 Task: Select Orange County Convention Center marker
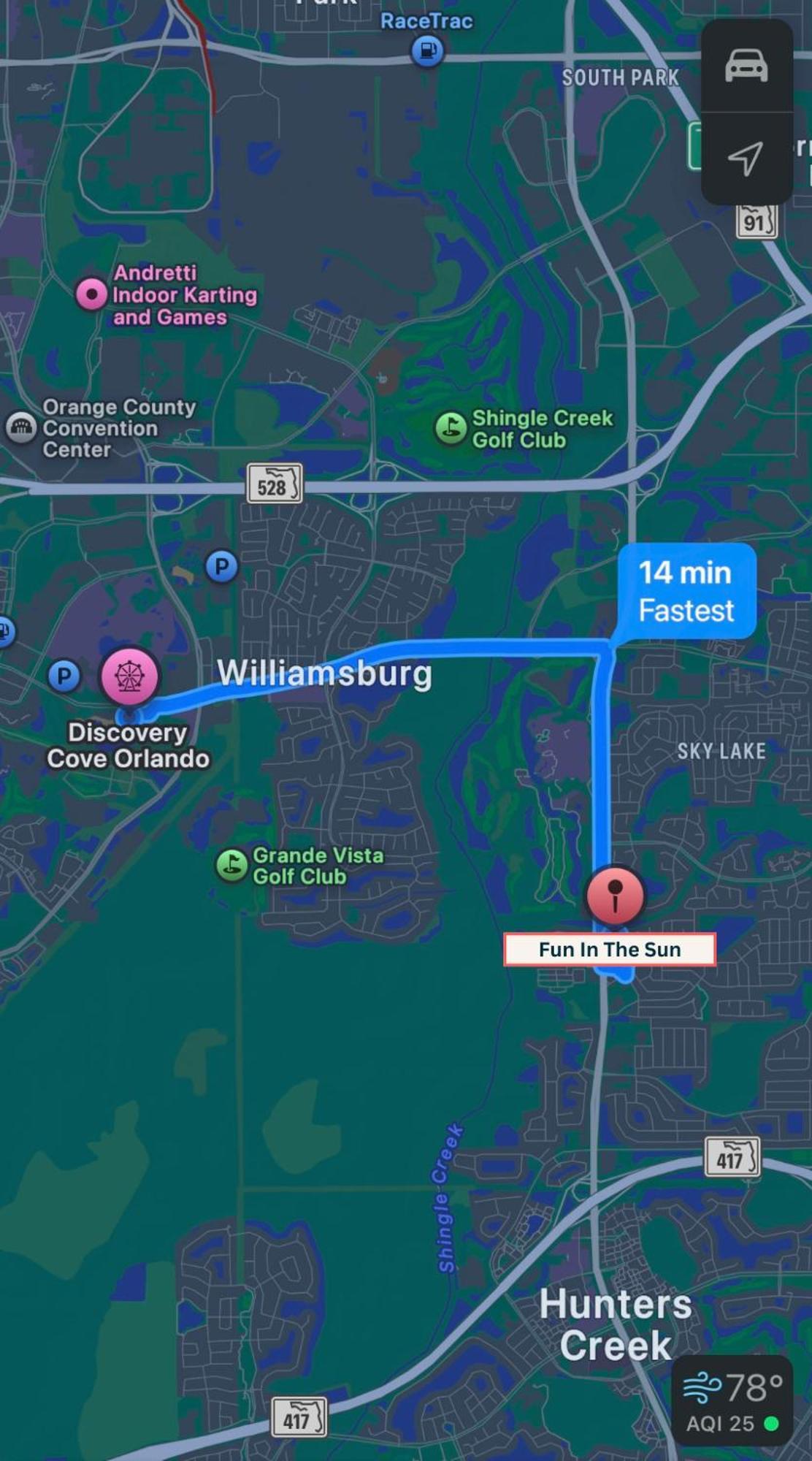[21, 427]
